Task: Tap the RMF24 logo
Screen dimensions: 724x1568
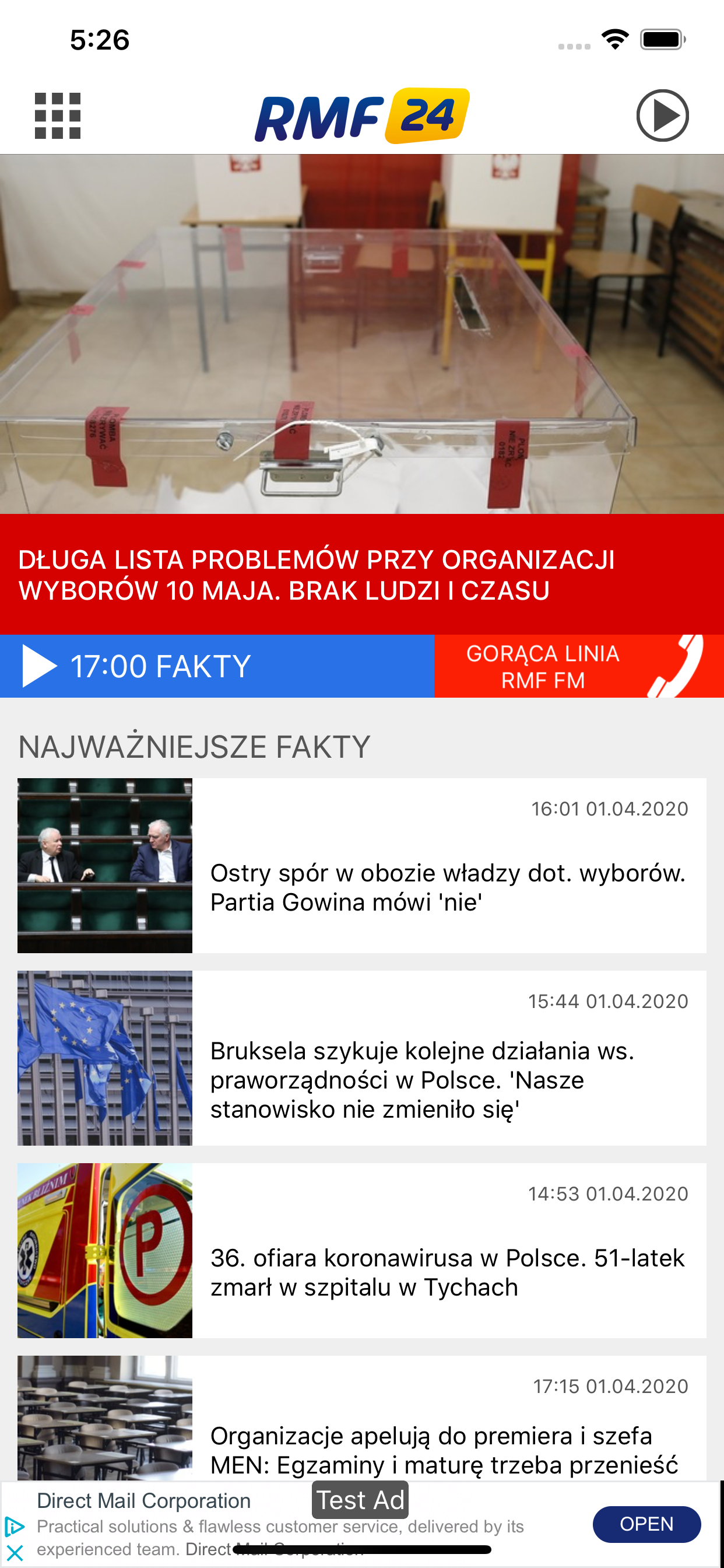Action: coord(361,114)
